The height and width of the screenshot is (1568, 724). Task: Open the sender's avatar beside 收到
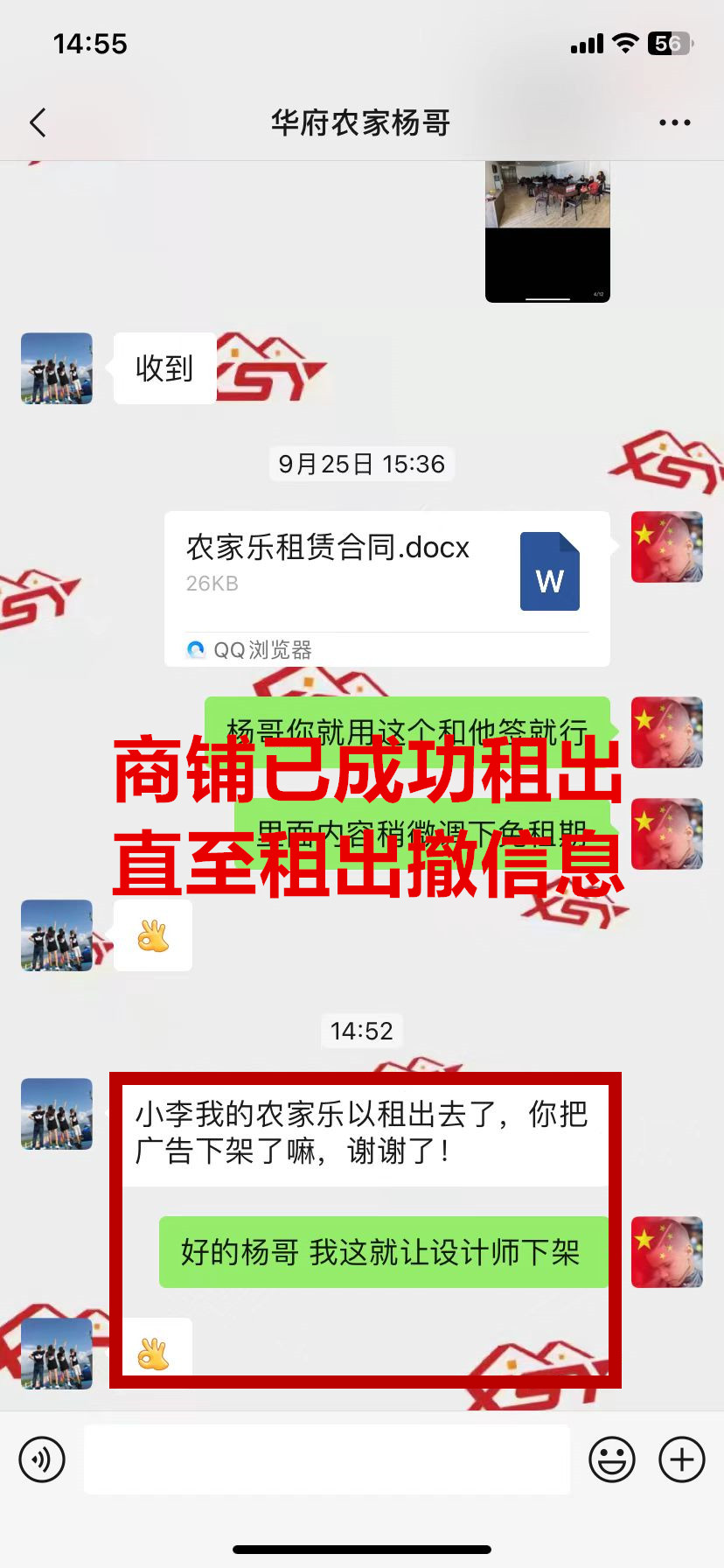(x=57, y=368)
